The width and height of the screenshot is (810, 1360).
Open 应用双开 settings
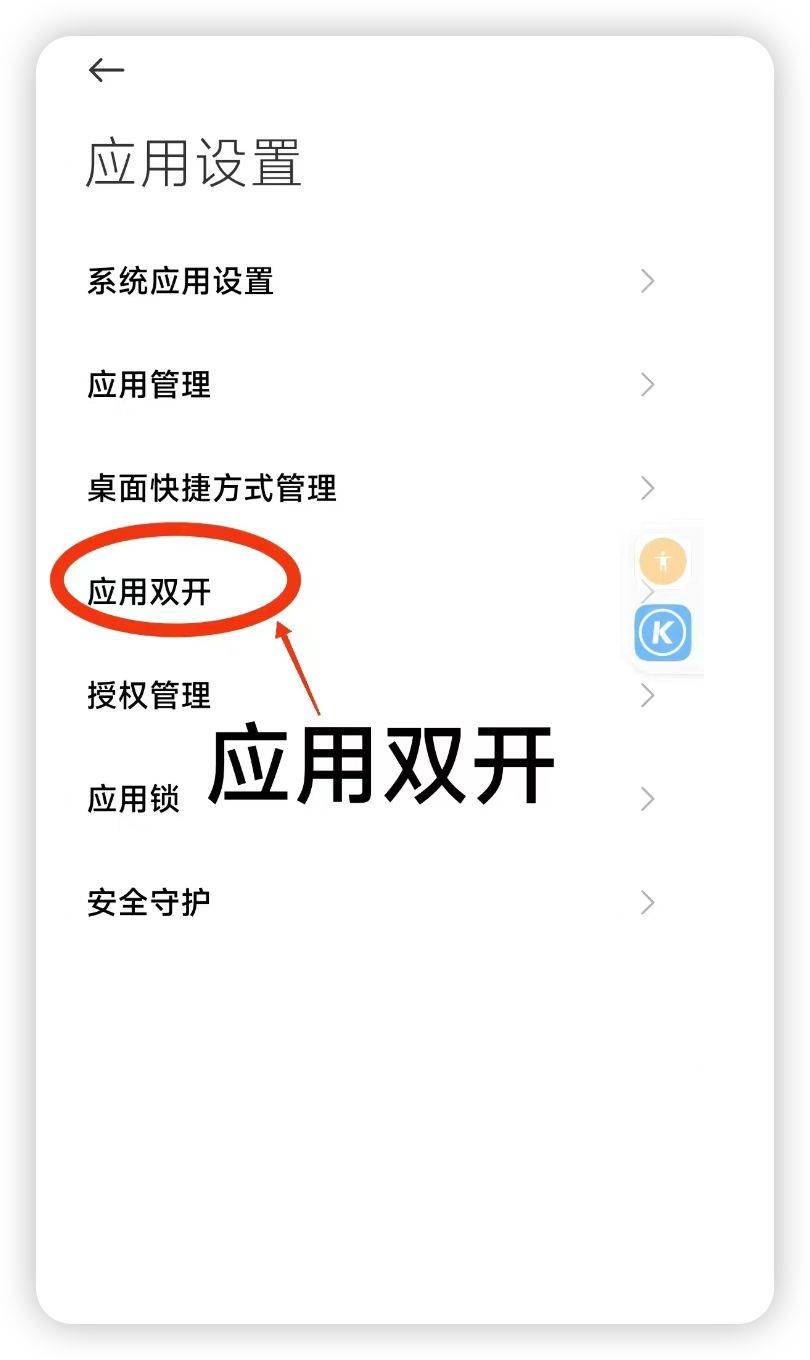[370, 592]
